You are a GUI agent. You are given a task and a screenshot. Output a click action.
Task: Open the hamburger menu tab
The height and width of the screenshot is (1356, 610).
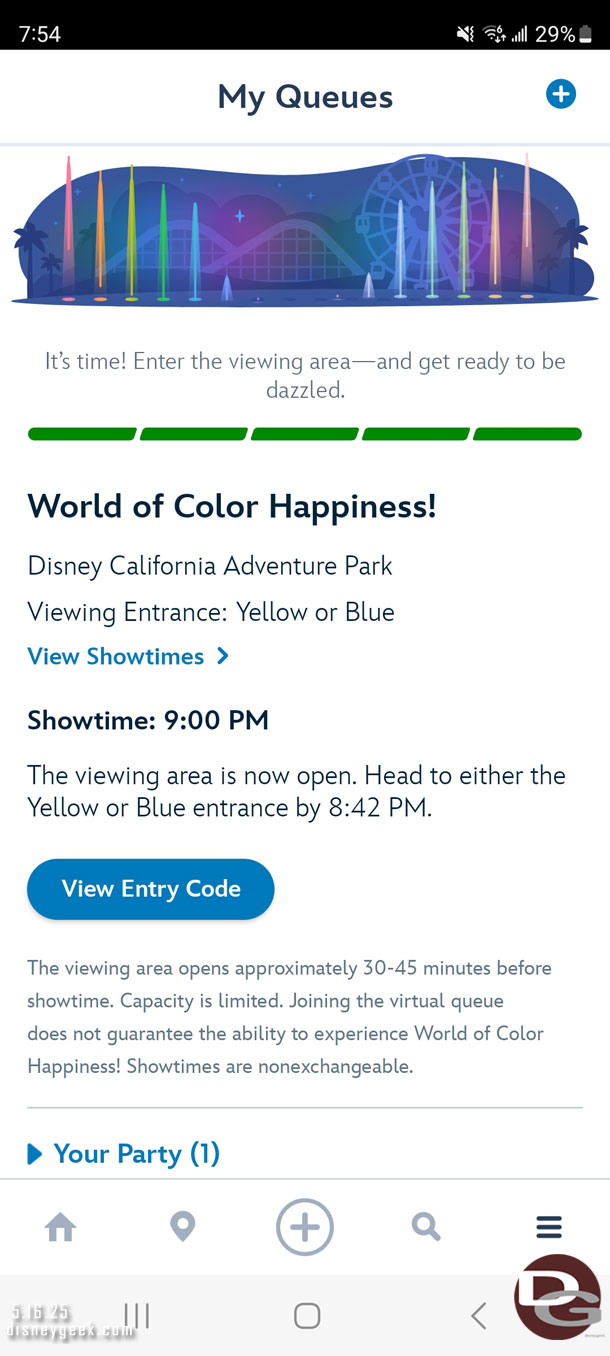coord(549,1227)
